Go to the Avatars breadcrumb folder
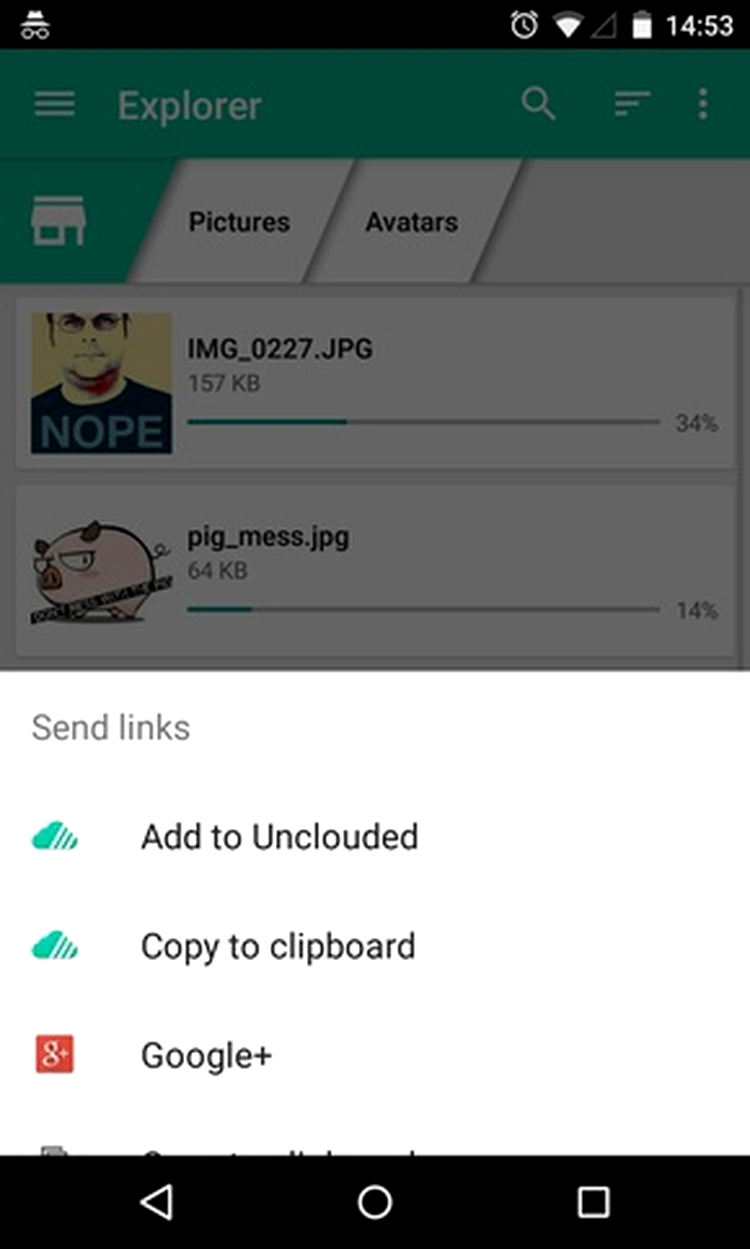 coord(411,221)
